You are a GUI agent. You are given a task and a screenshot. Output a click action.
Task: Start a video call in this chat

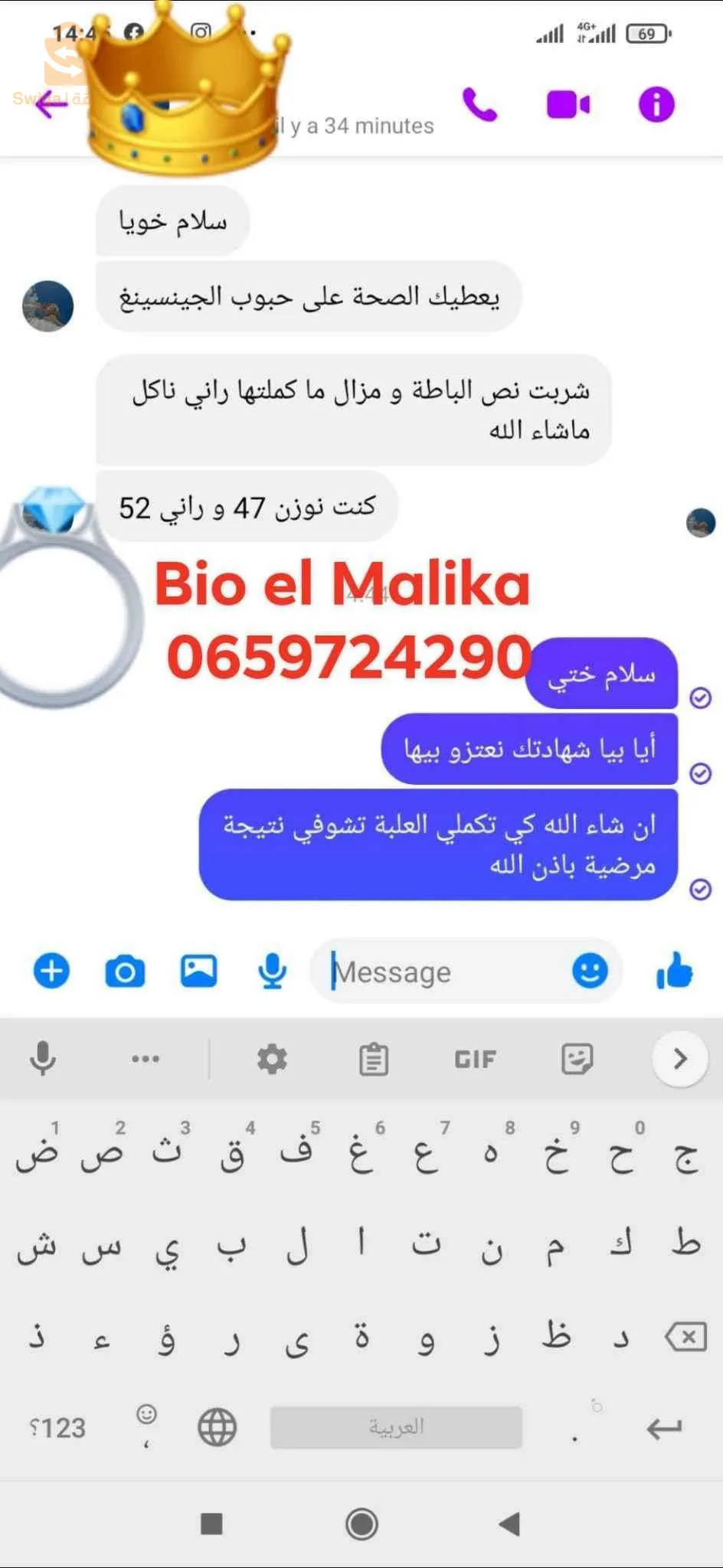point(568,105)
